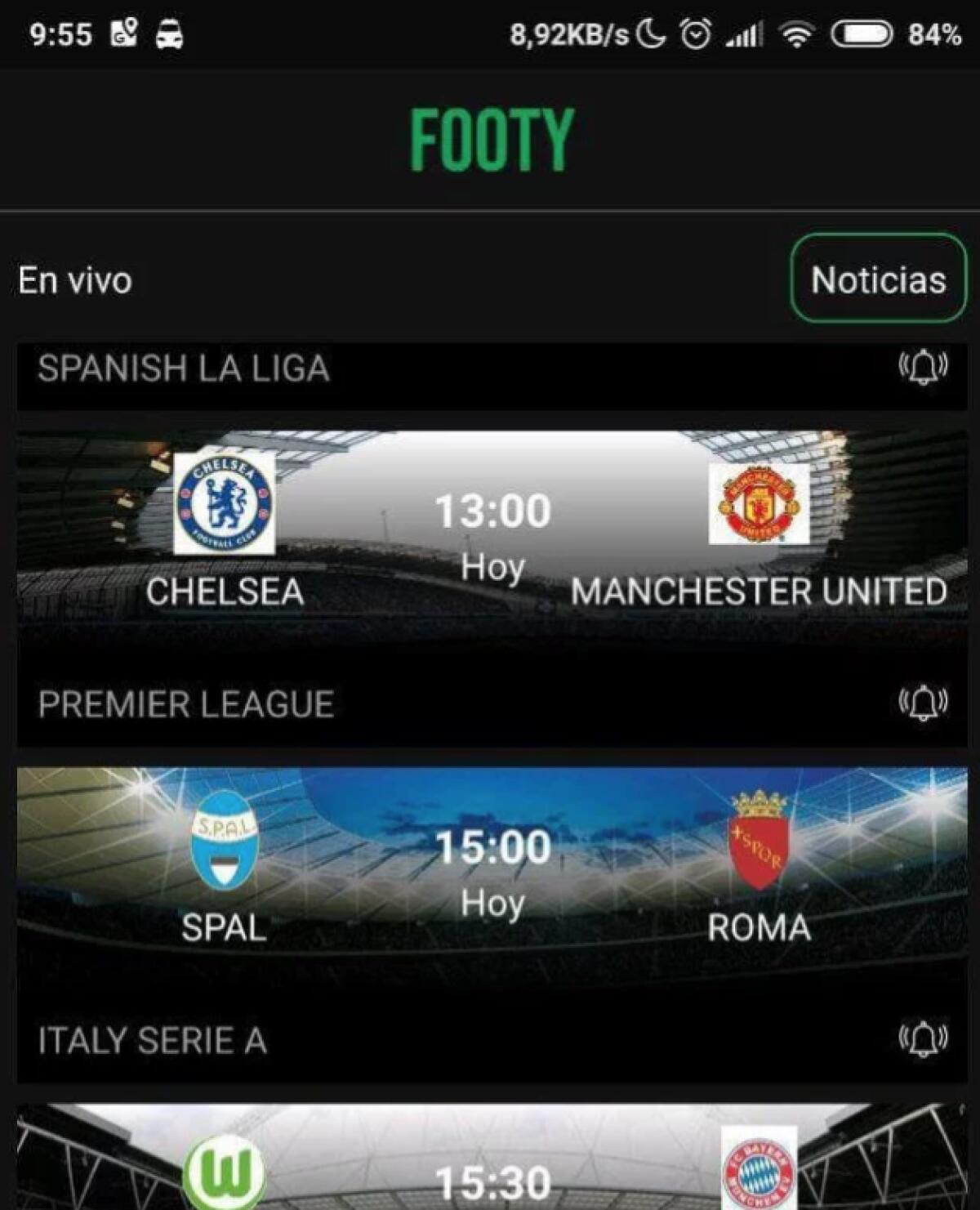Tap the Chelsea club crest

223,504
